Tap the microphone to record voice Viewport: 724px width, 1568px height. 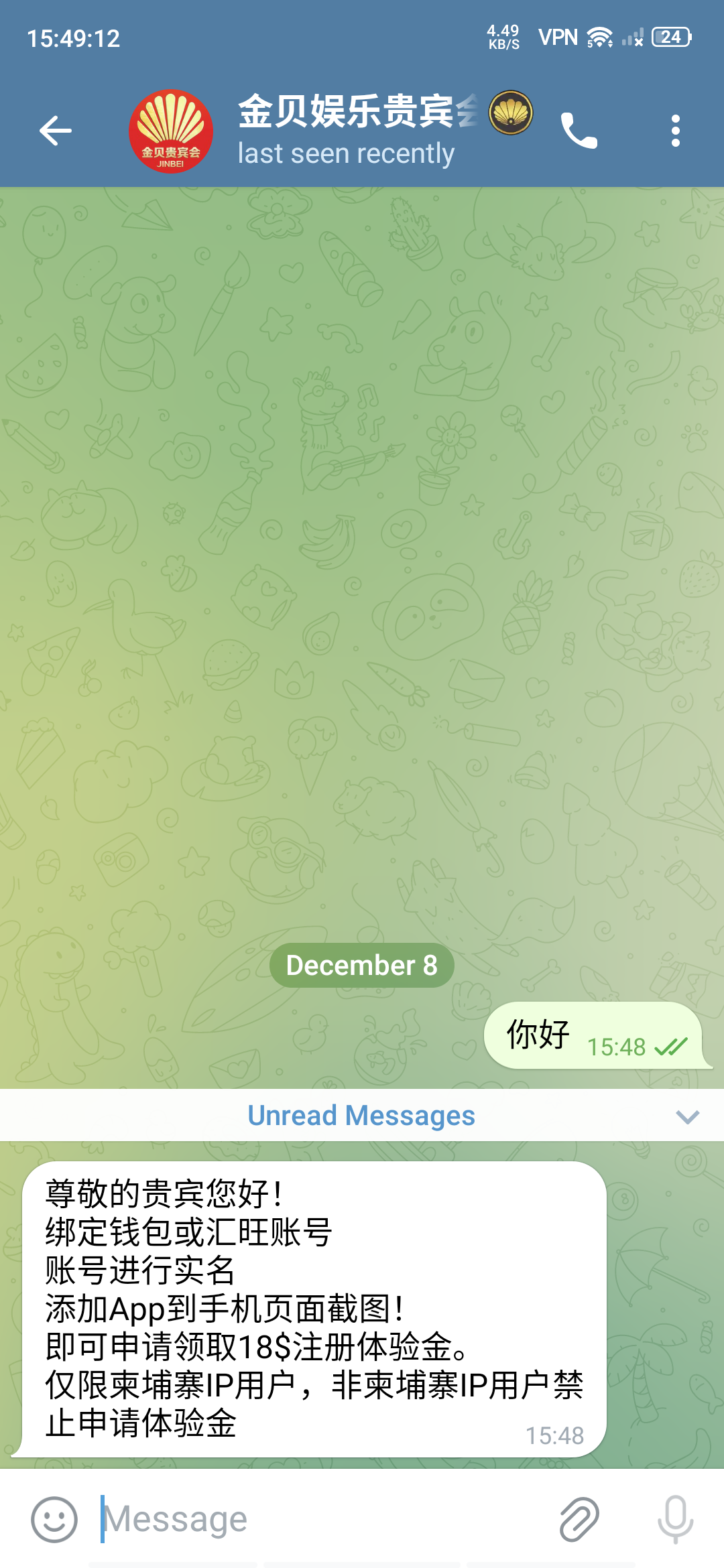[675, 1519]
